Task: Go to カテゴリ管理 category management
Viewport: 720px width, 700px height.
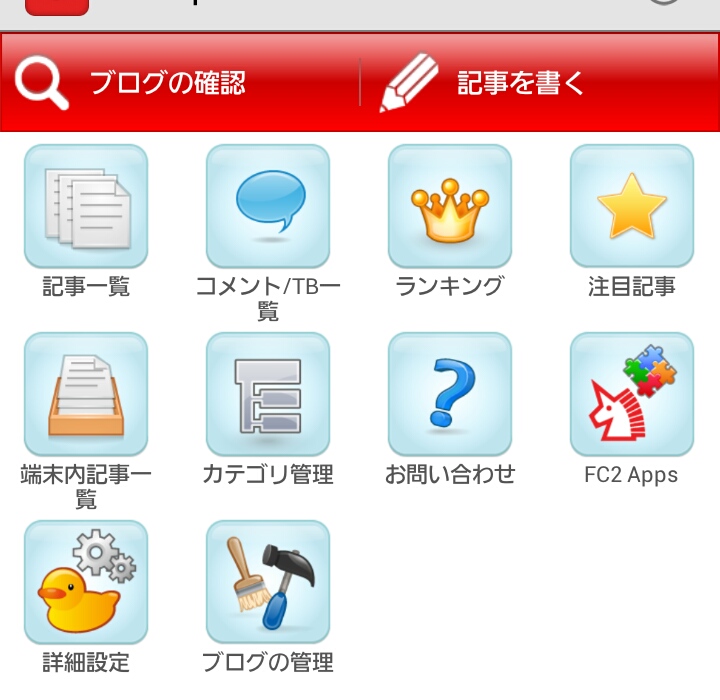Action: 268,394
